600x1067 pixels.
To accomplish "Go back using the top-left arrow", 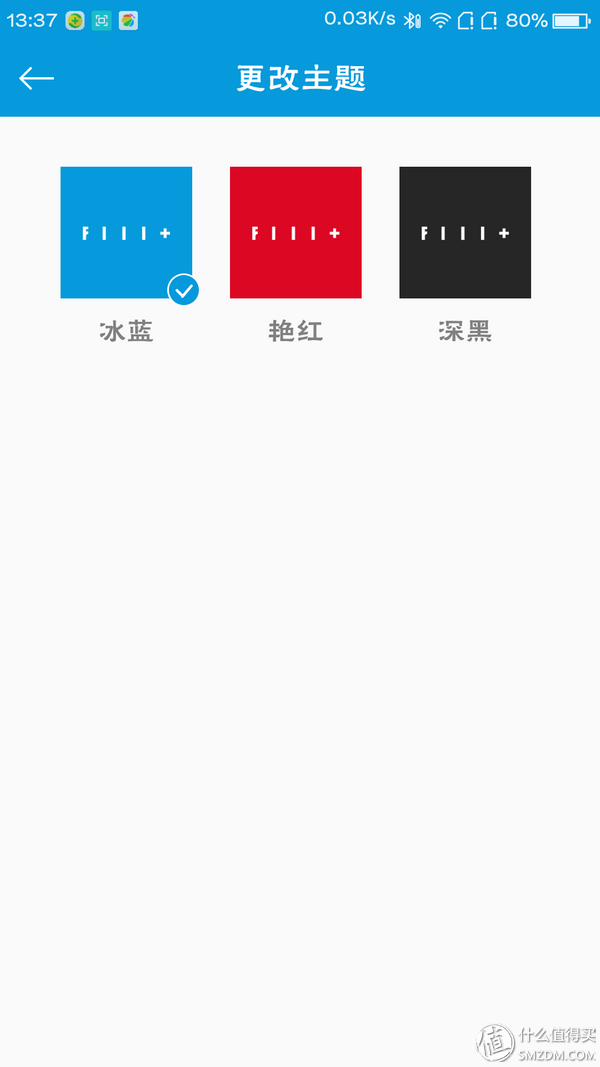I will coord(36,78).
